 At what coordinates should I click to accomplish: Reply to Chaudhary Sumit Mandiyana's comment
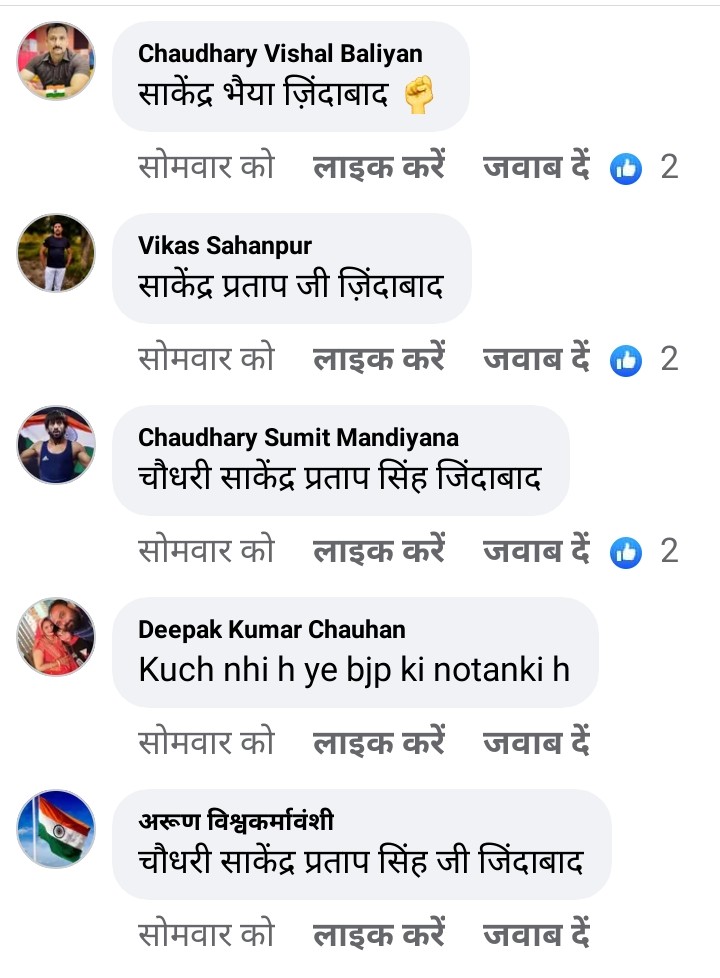coord(536,550)
